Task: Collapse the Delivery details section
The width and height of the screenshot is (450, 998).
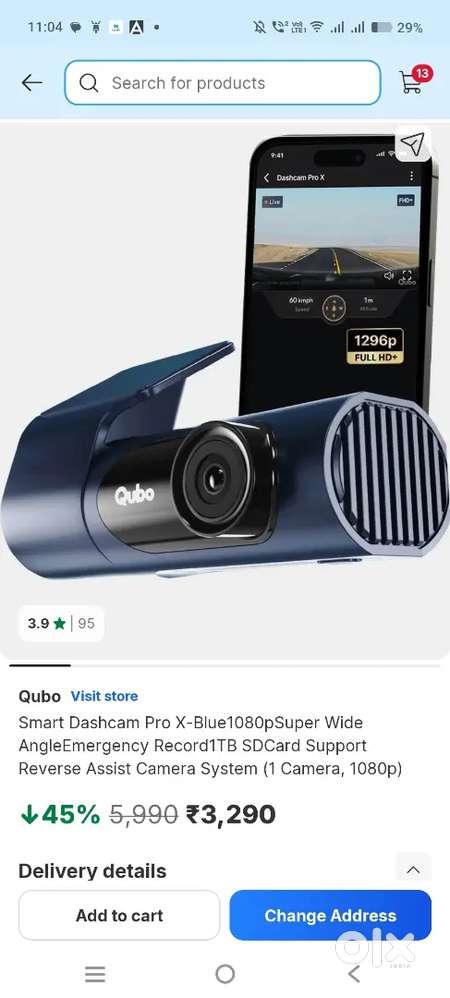Action: 413,870
